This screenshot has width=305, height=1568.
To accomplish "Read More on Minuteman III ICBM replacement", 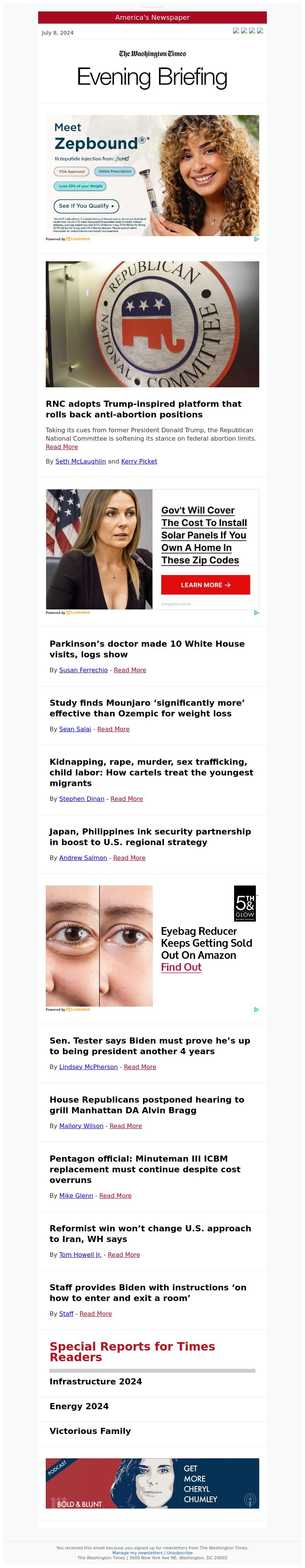I will [115, 1196].
